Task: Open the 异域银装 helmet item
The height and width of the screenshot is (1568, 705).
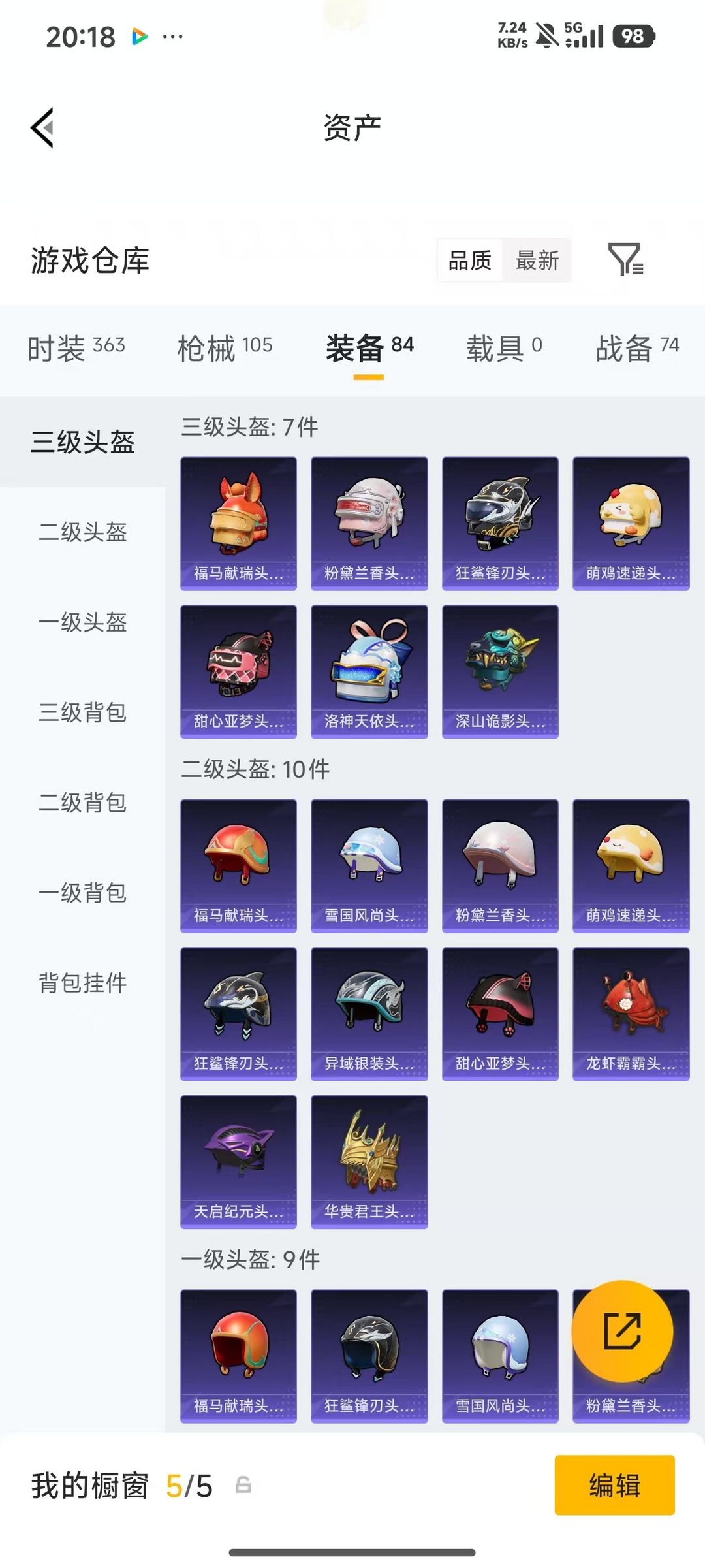Action: click(x=369, y=1014)
